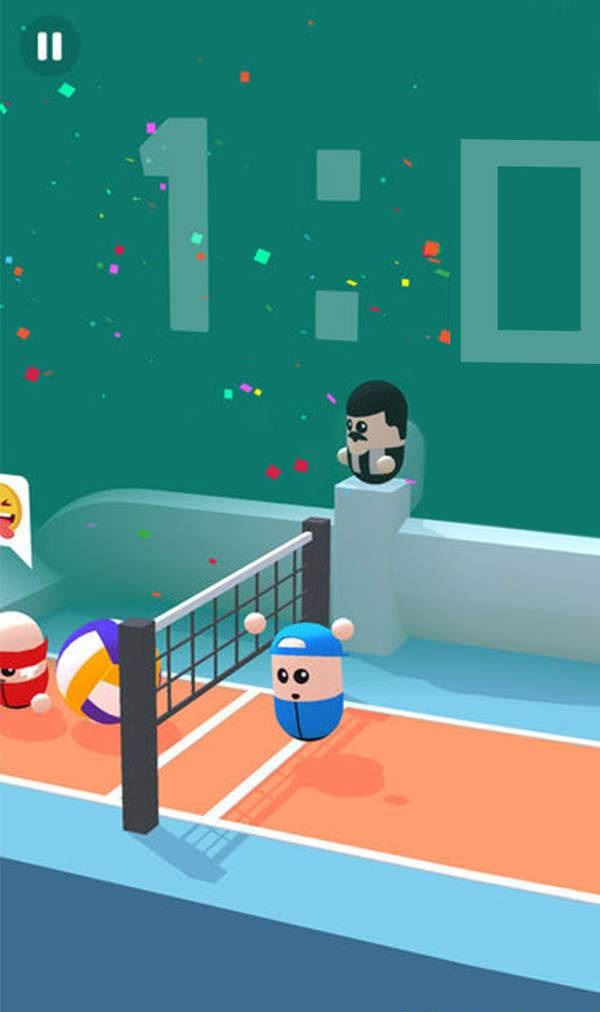This screenshot has height=1012, width=600.
Task: Tap the laughing emoji speech bubble
Action: point(12,515)
